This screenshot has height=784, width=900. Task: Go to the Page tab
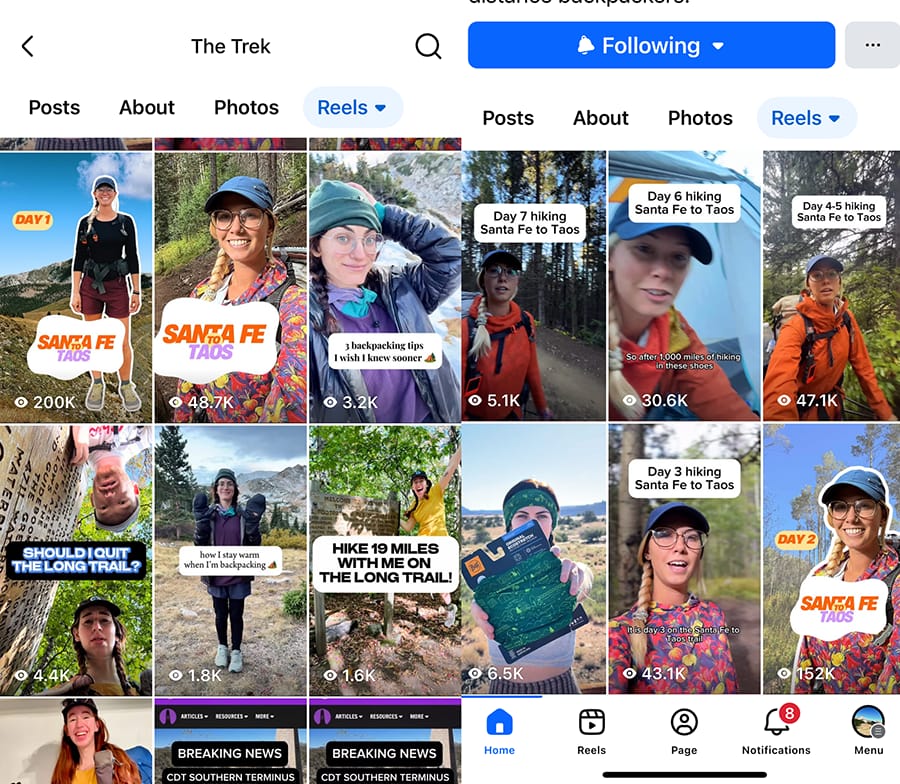click(684, 732)
